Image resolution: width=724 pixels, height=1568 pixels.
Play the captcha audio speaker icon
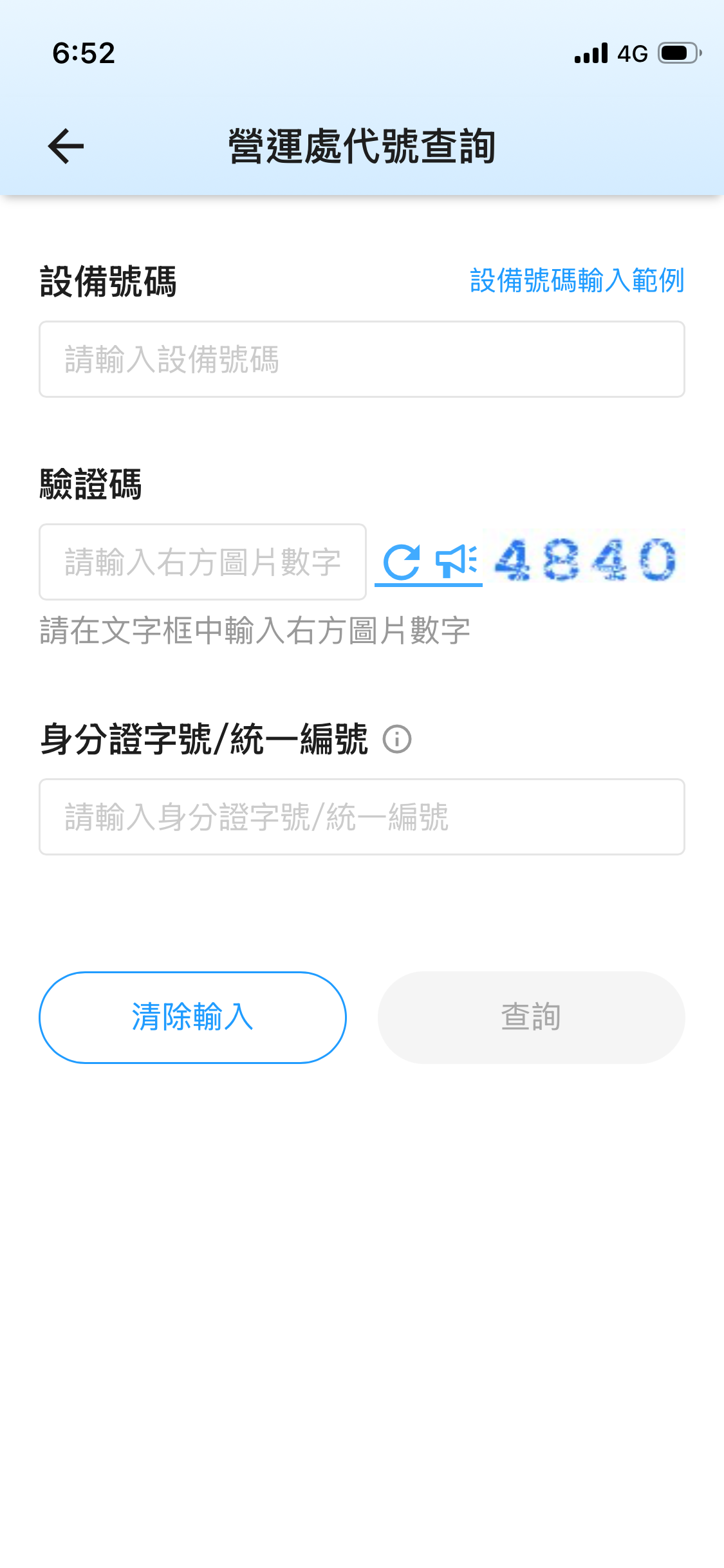456,561
